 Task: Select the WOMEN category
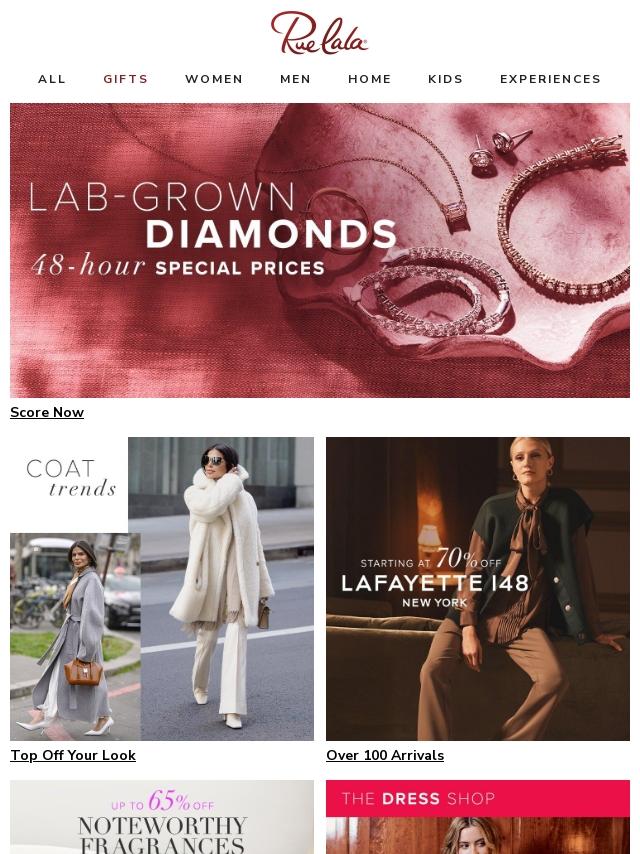coord(214,79)
